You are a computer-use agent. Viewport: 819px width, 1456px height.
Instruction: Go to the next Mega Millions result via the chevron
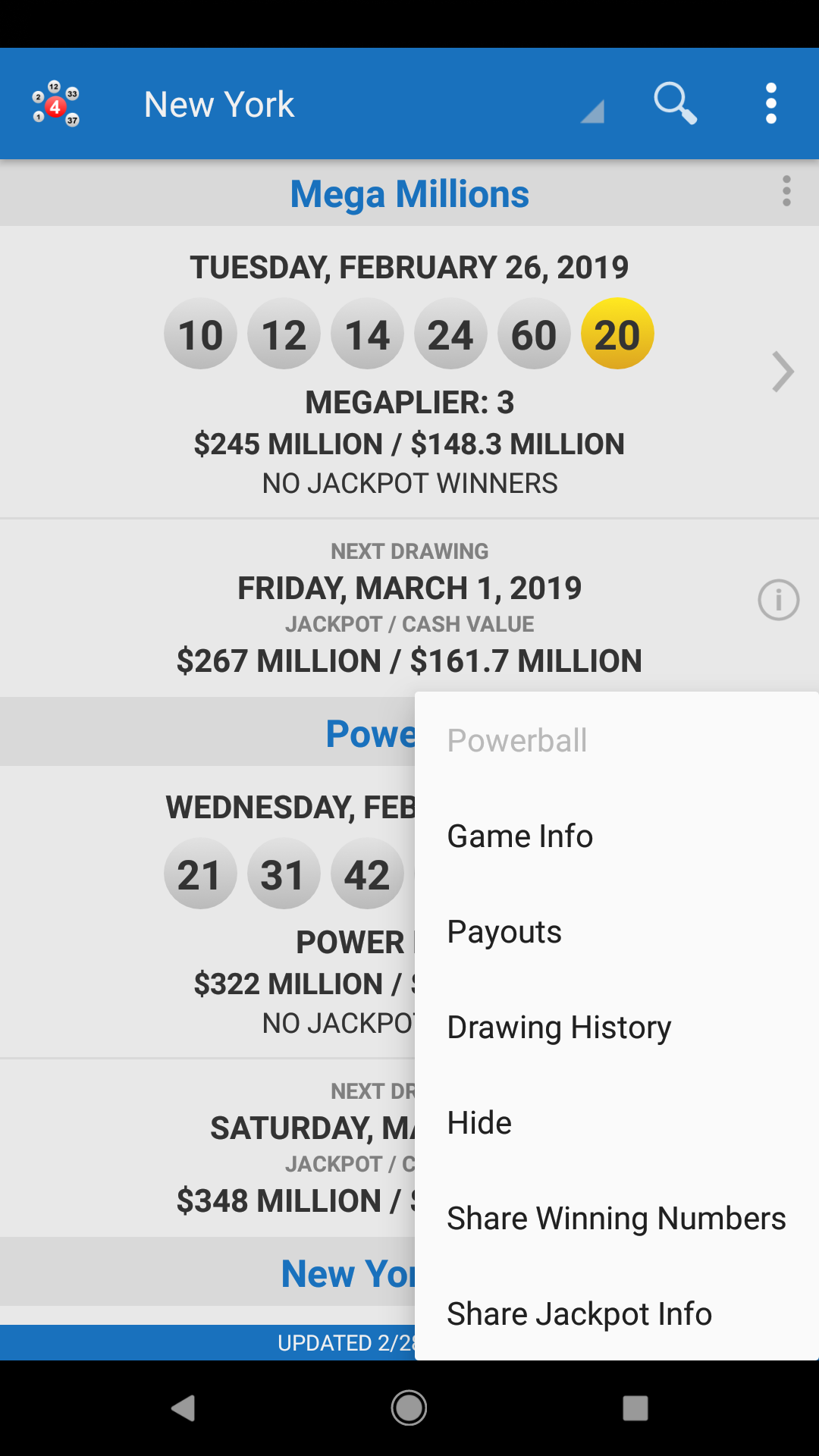(783, 372)
